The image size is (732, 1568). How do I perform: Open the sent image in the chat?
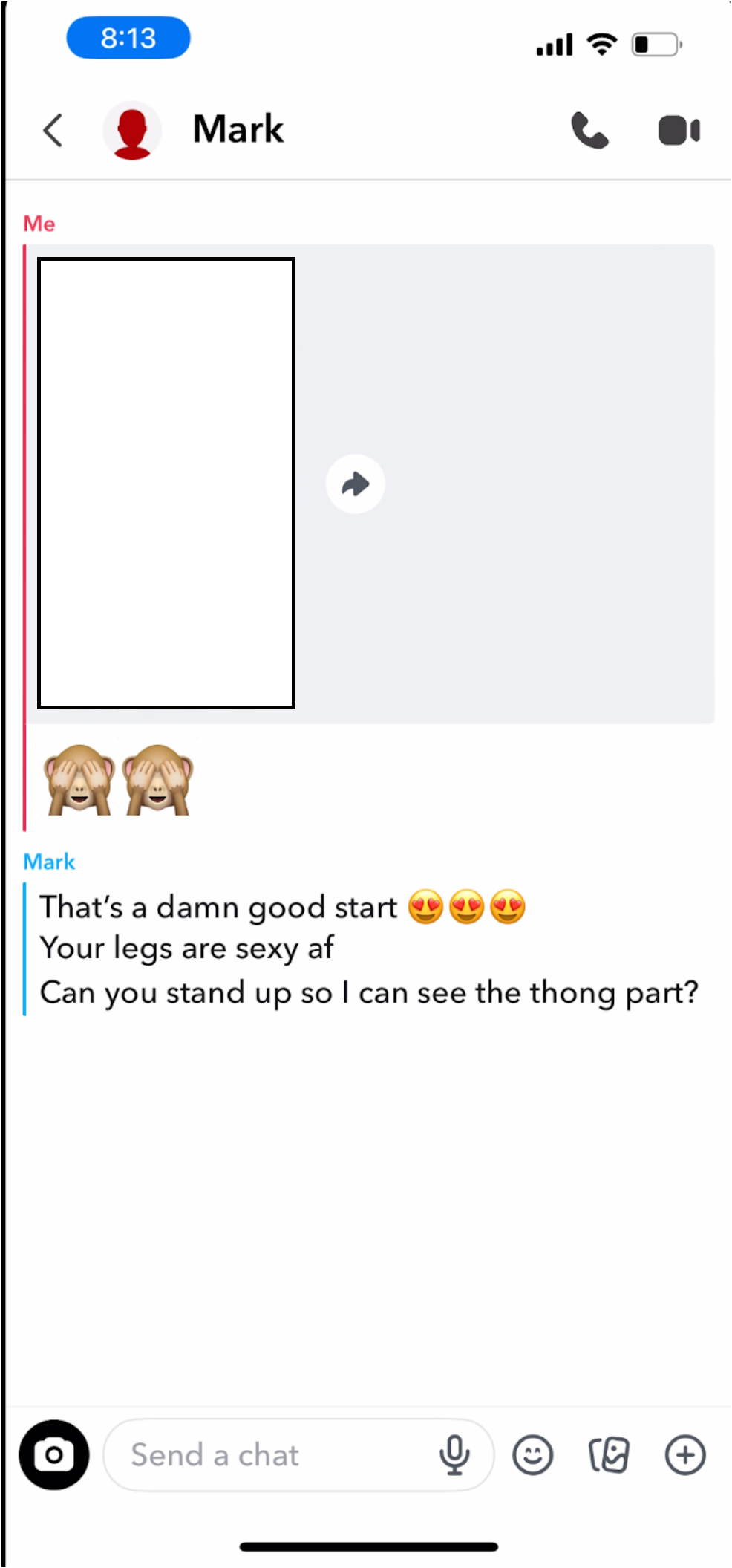point(166,483)
